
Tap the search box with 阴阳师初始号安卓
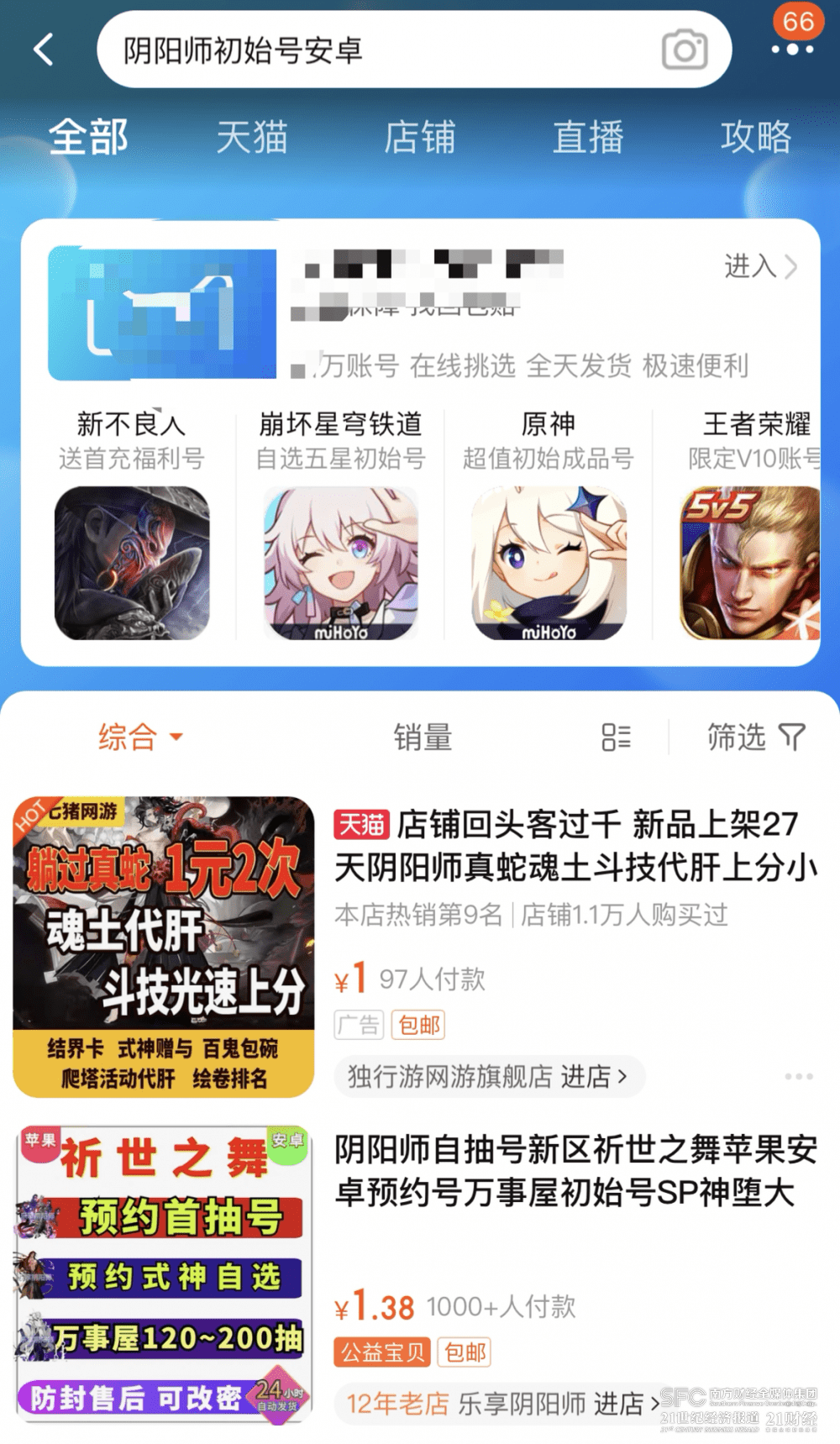(x=378, y=50)
